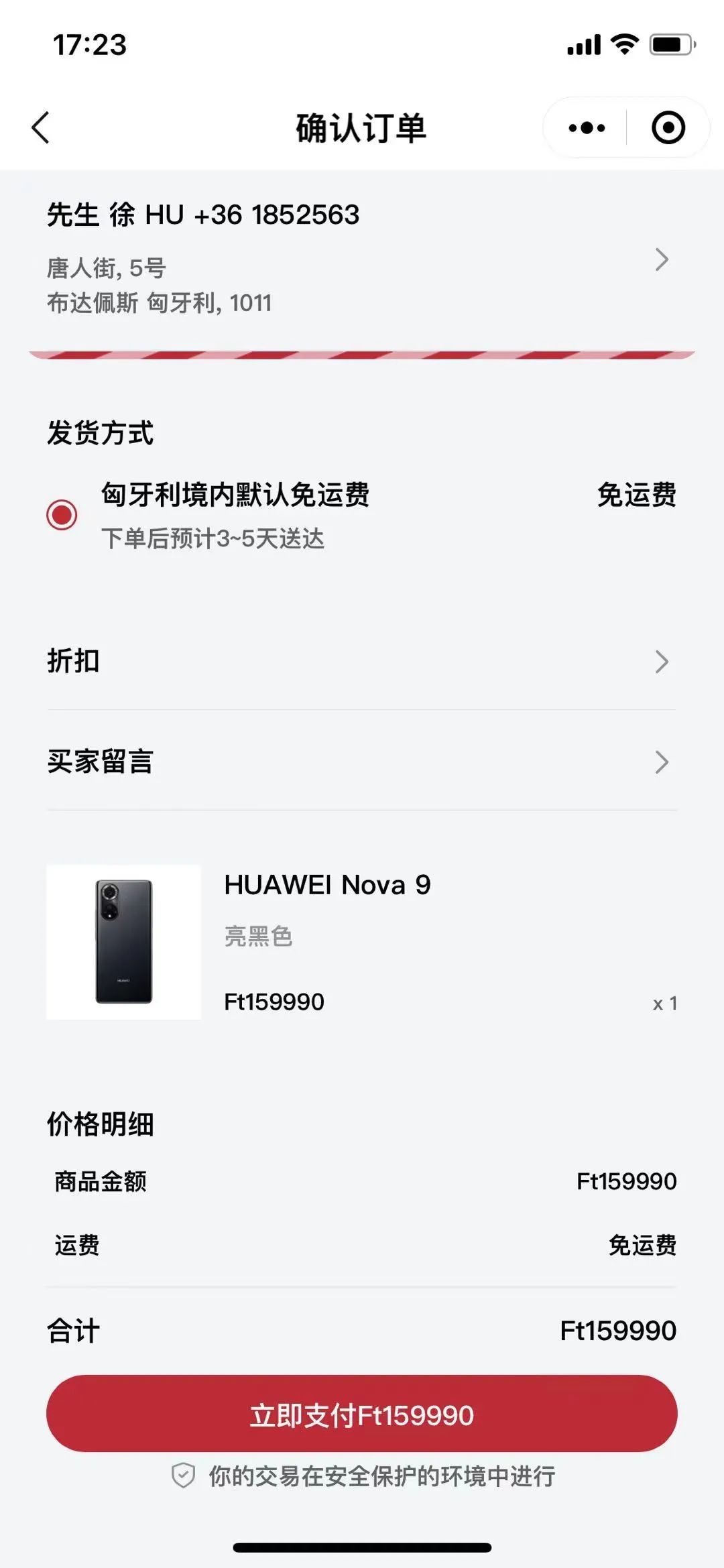Open the mini program more options menu
This screenshot has width=724, height=1568.
point(587,127)
